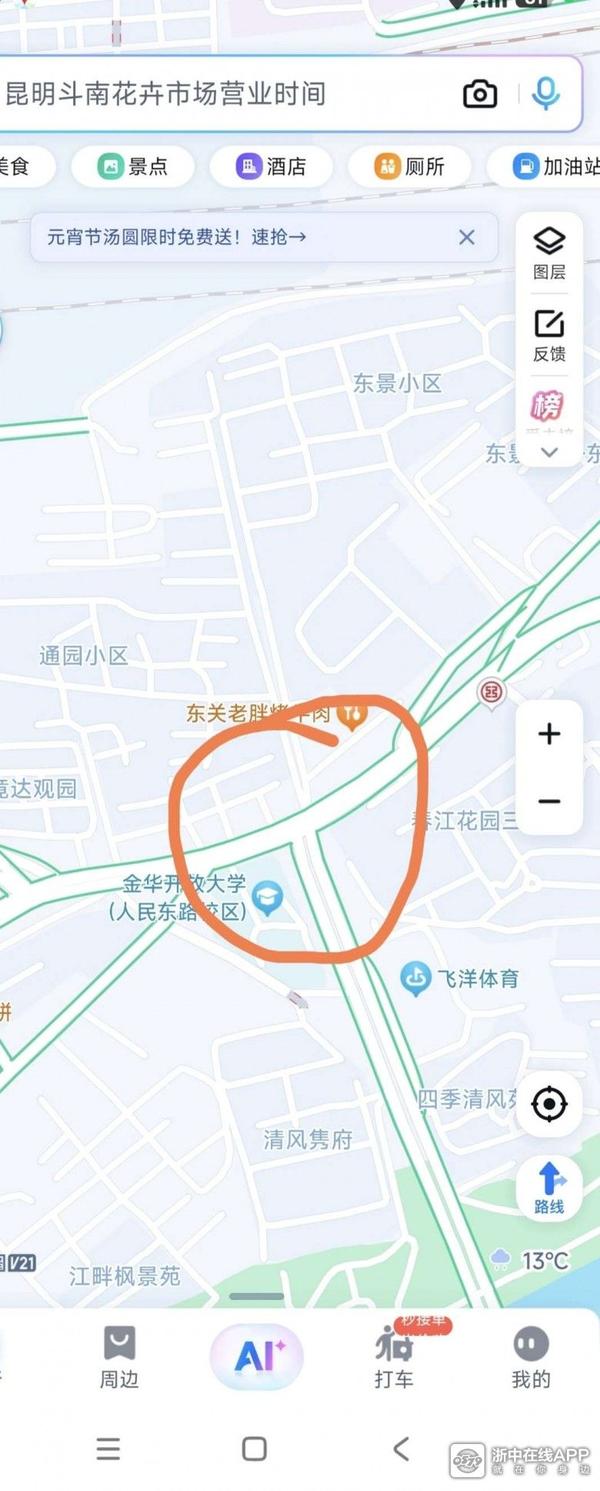Open the 榜 ranking list icon
The height and width of the screenshot is (1491, 600).
pos(548,406)
